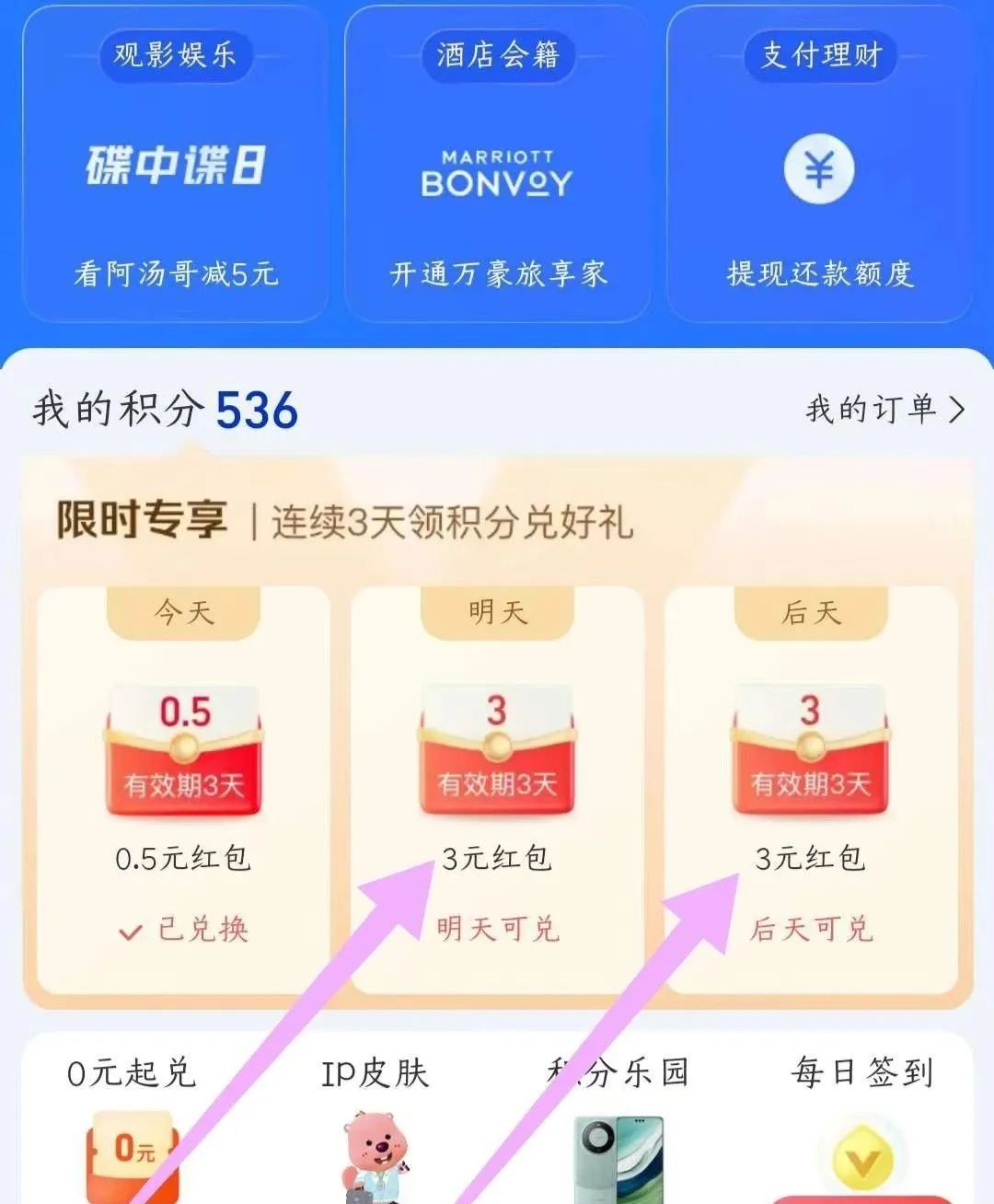This screenshot has height=1204, width=994.
Task: Open the 观影娱乐 碟中谍8 card
Action: (175, 166)
